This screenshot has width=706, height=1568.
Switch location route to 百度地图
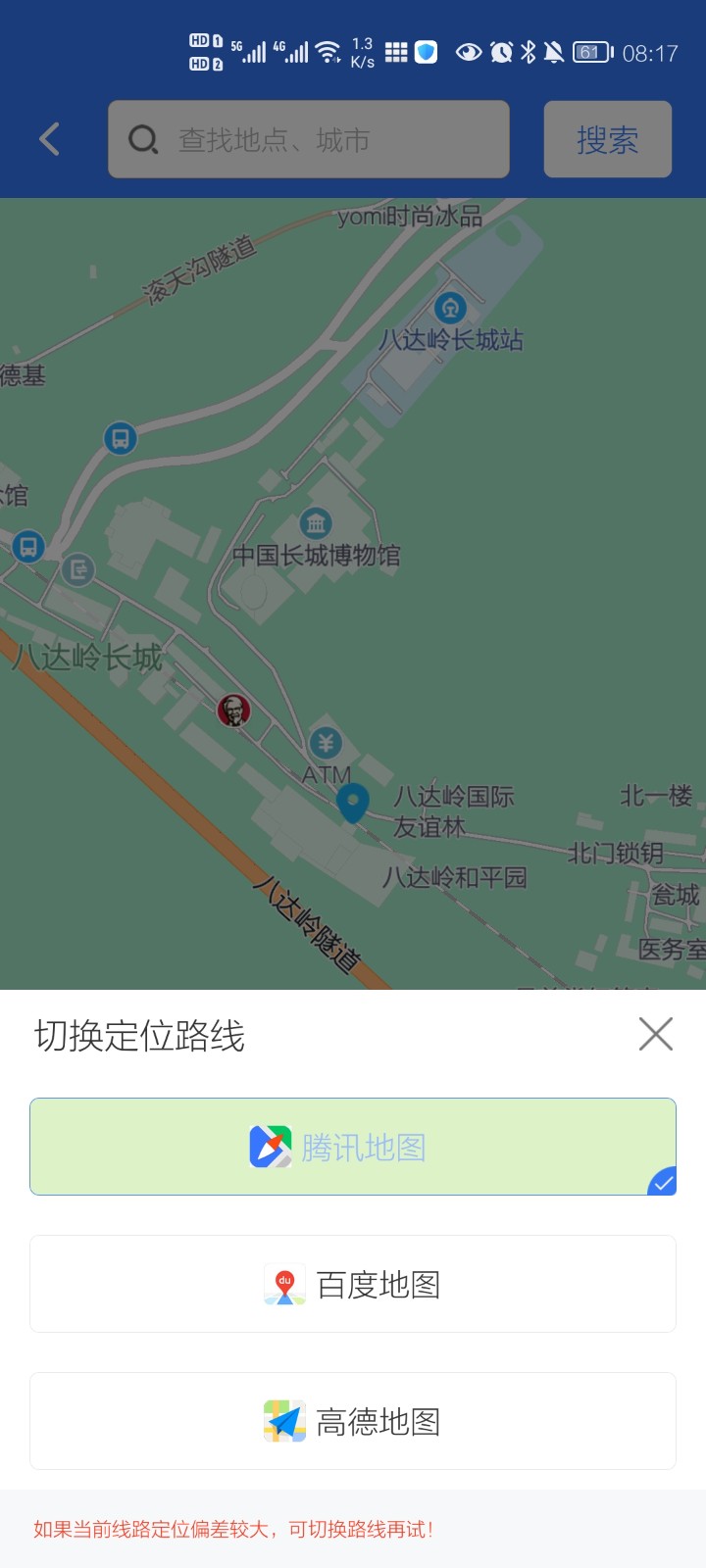click(x=353, y=1284)
